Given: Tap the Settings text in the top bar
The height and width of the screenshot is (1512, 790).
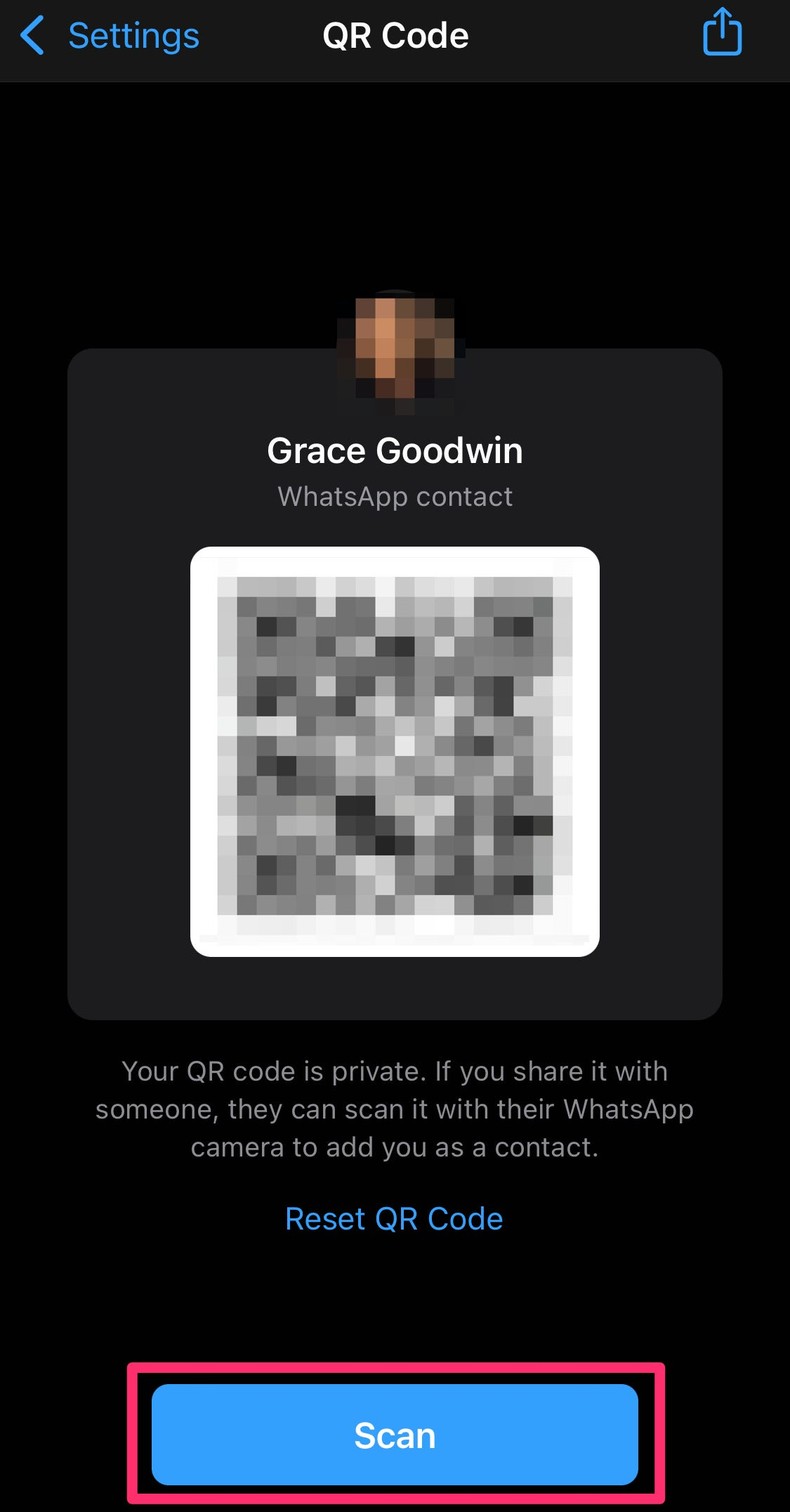Looking at the screenshot, I should 133,35.
